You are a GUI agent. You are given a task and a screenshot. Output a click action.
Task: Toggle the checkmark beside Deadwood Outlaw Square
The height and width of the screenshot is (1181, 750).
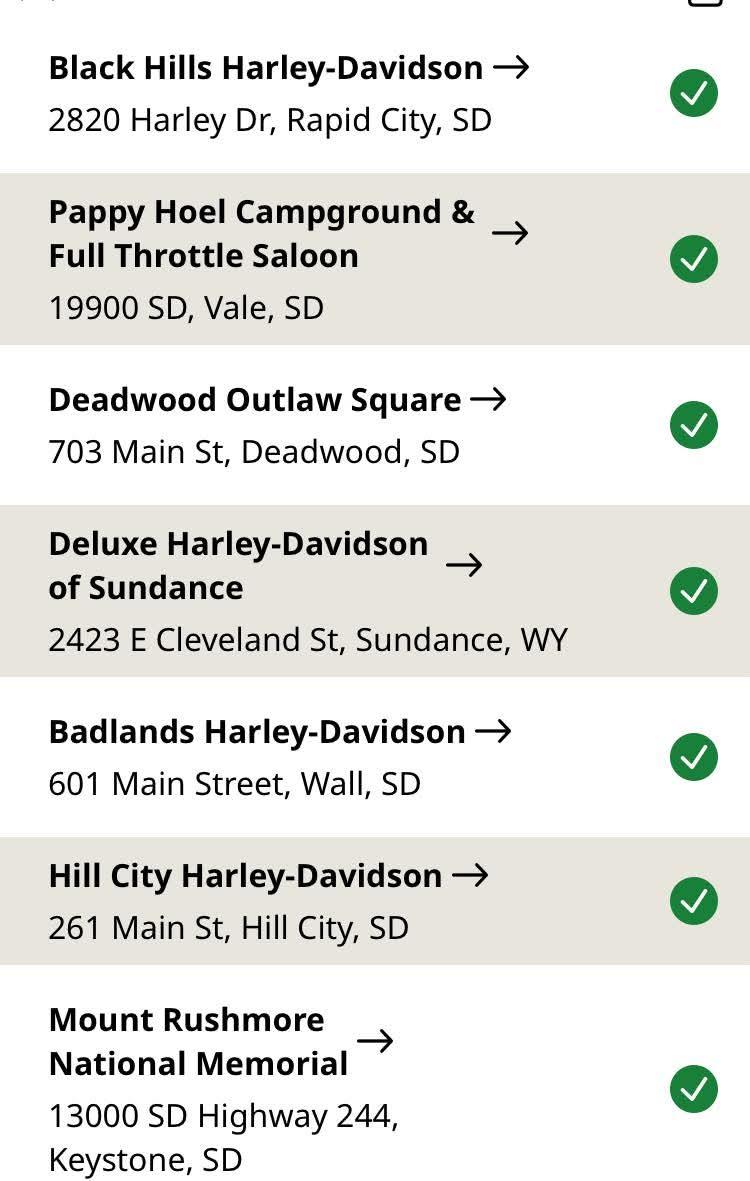(x=694, y=425)
